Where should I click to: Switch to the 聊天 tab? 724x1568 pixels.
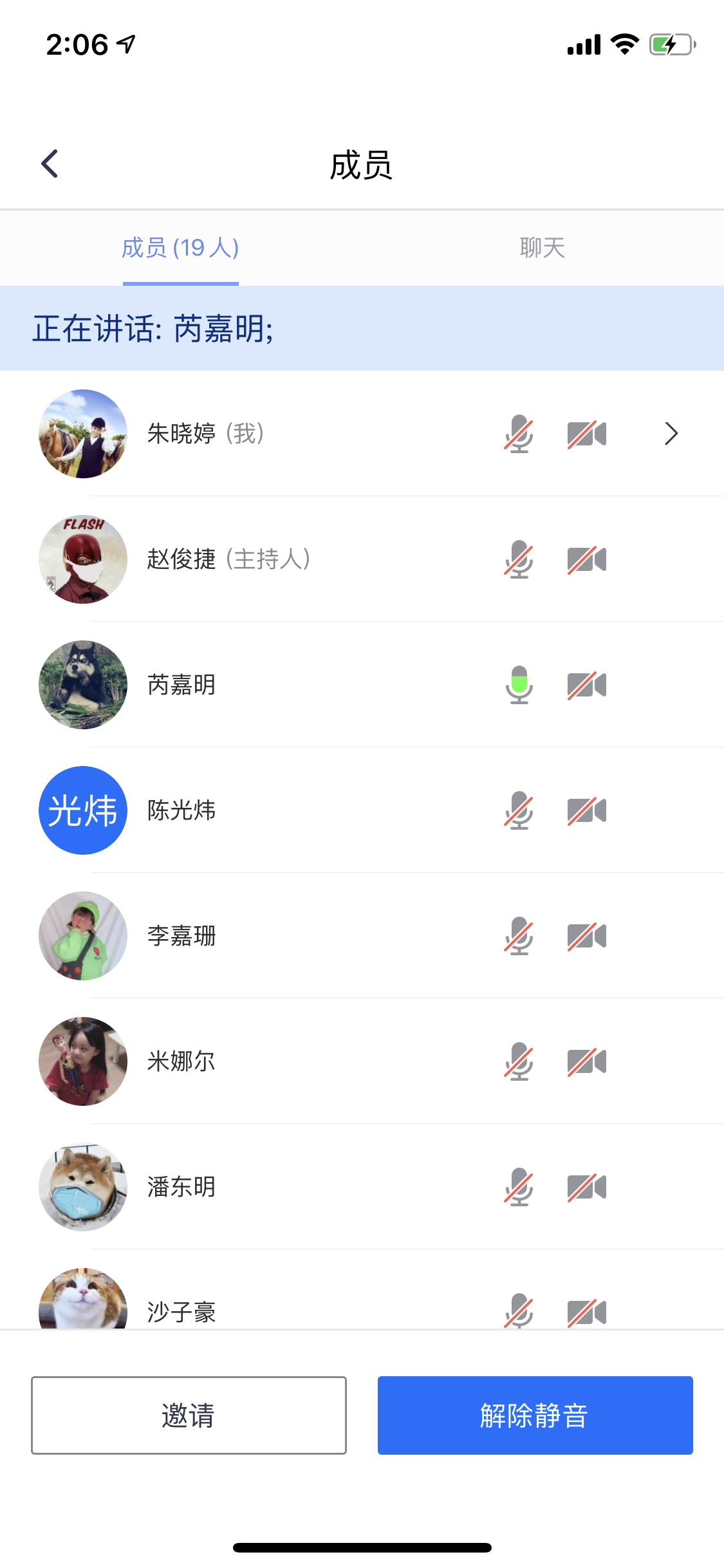tap(542, 248)
